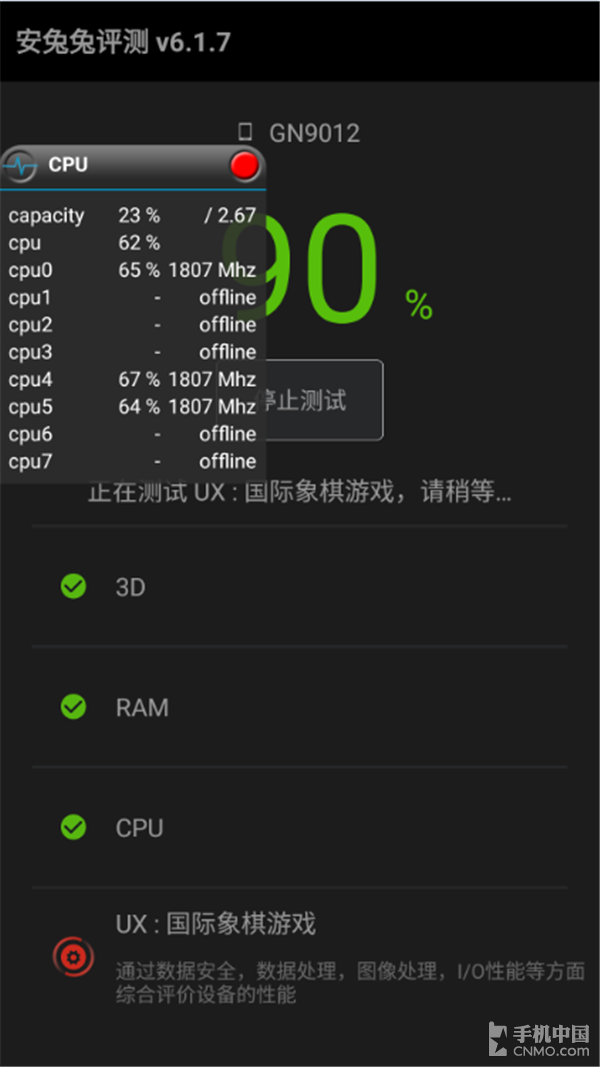Screen dimensions: 600x1067
Task: Tap the CPU monitor pulse icon
Action: click(x=20, y=165)
